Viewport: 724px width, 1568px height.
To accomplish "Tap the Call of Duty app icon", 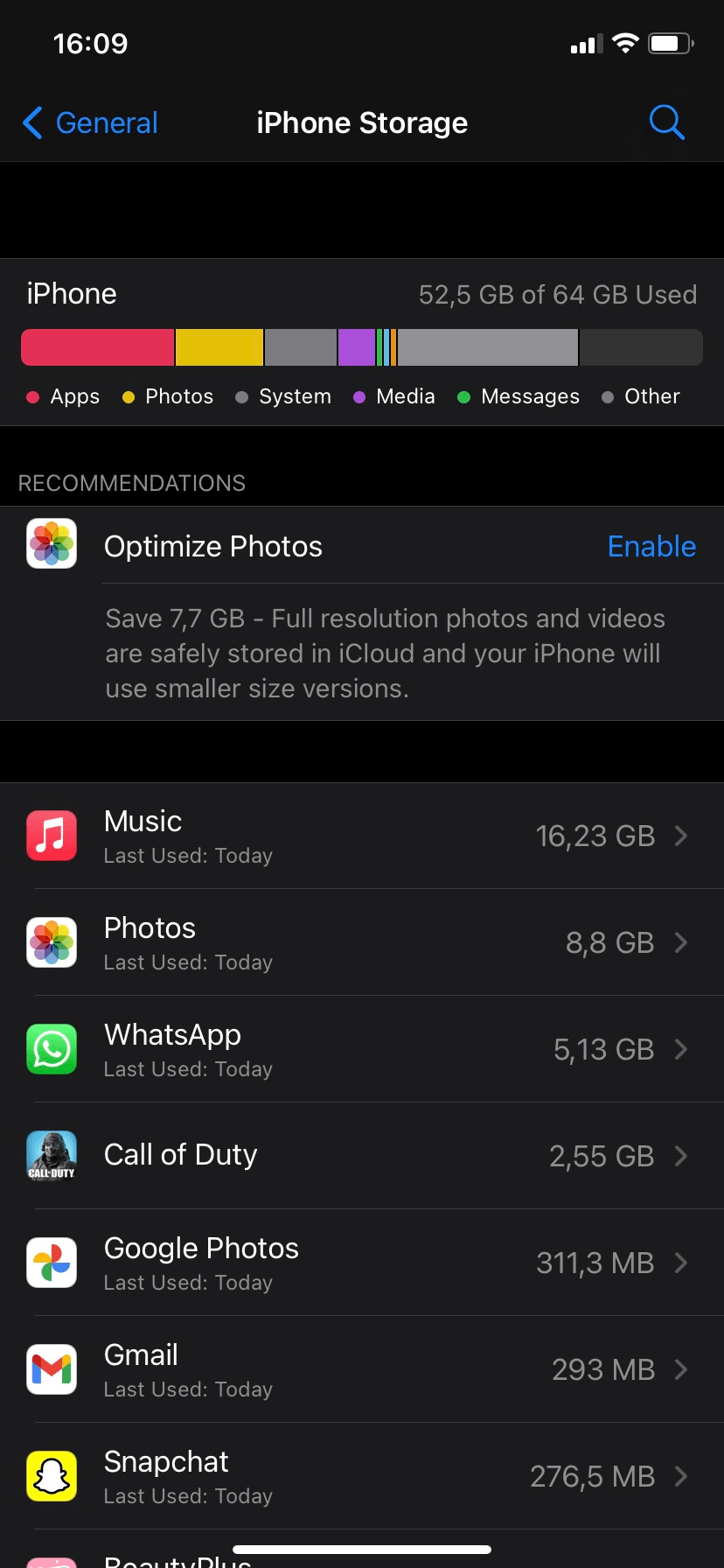I will [51, 1156].
